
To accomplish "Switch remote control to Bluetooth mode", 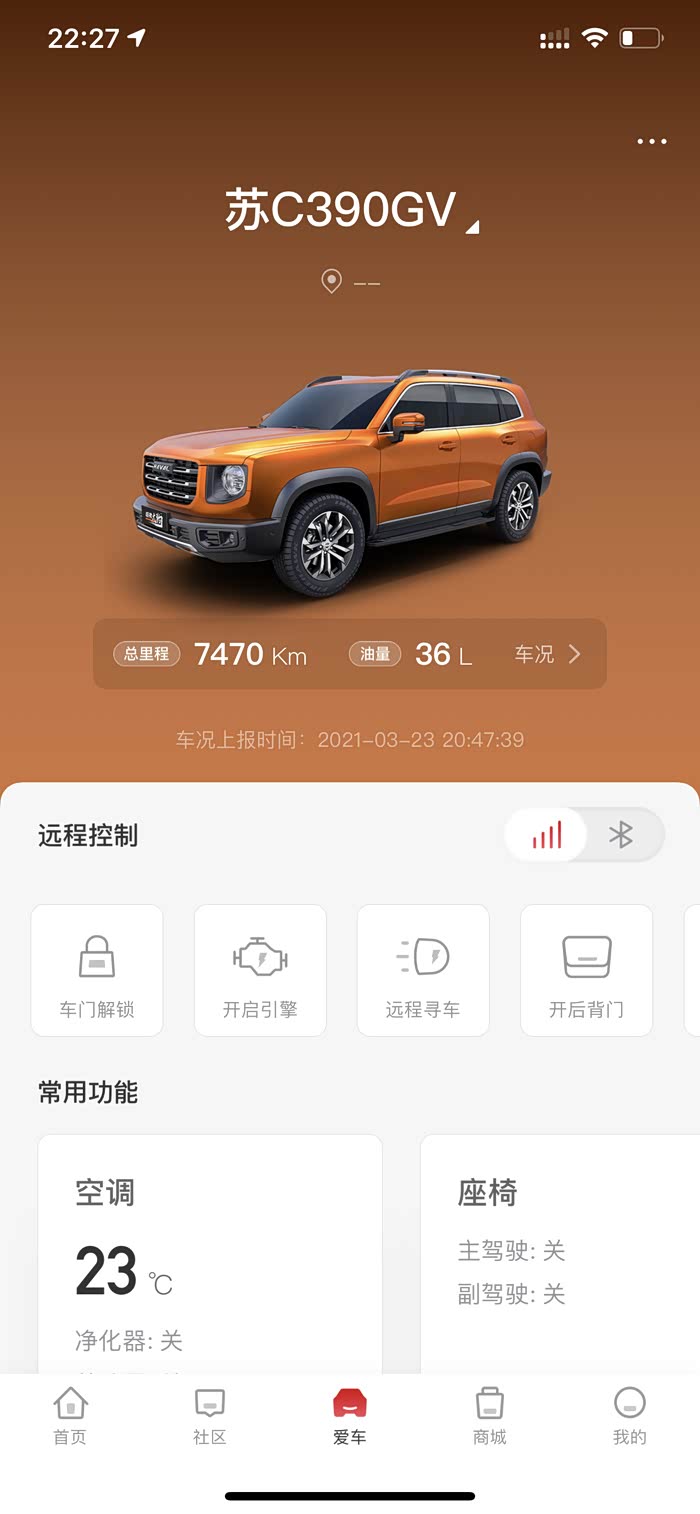I will [622, 835].
